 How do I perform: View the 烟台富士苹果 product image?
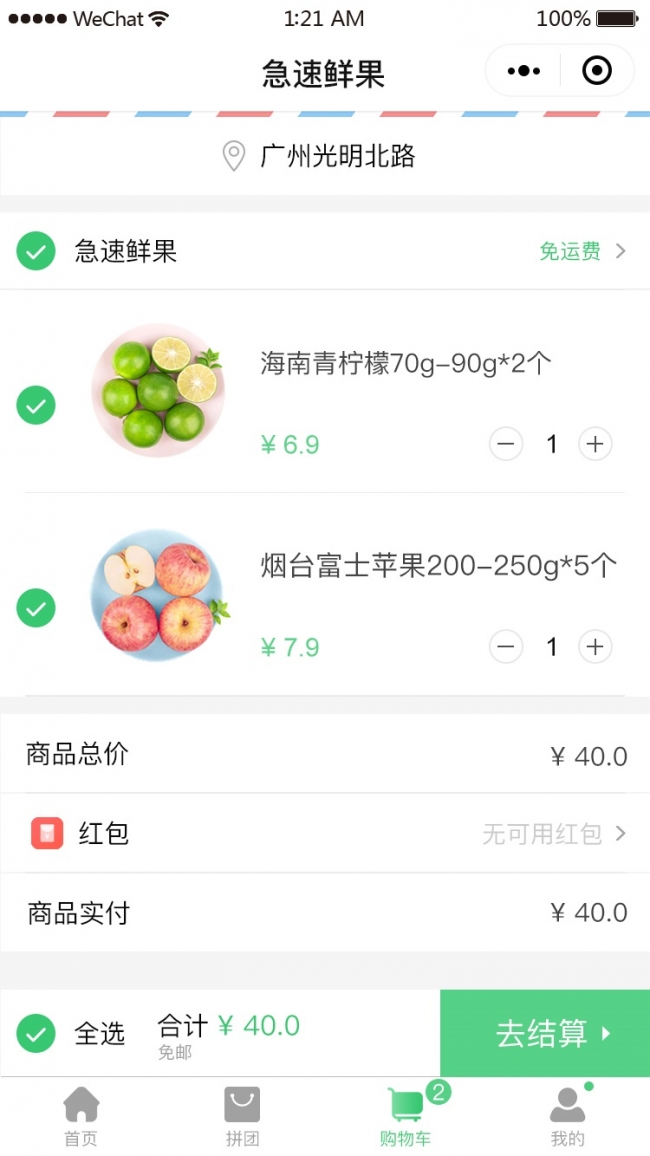point(158,595)
